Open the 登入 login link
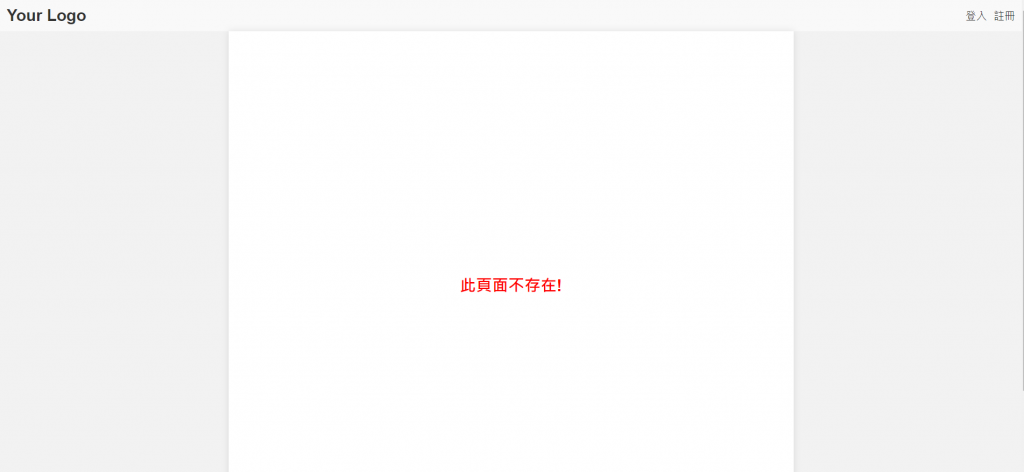1024x472 pixels. [x=975, y=16]
